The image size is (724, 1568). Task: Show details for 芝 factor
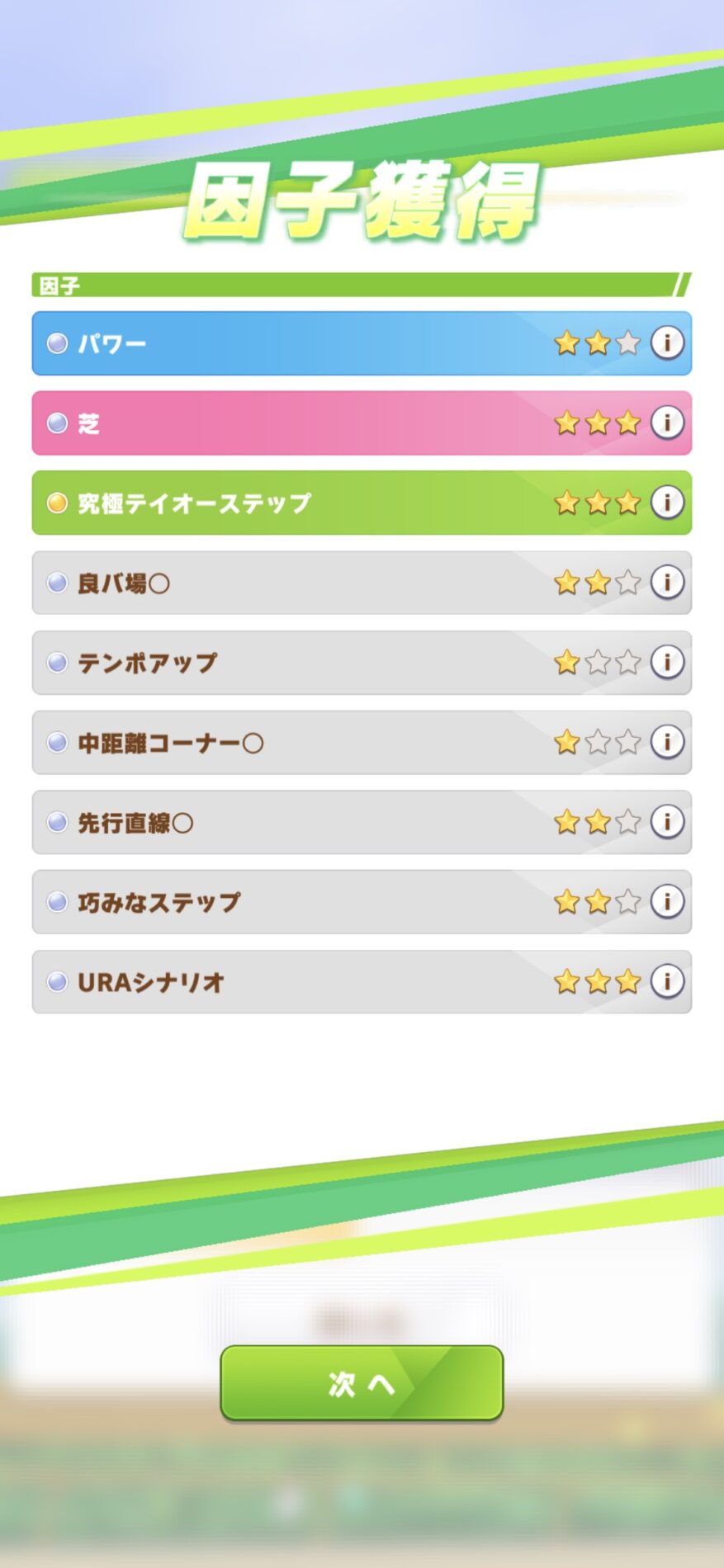coord(667,423)
